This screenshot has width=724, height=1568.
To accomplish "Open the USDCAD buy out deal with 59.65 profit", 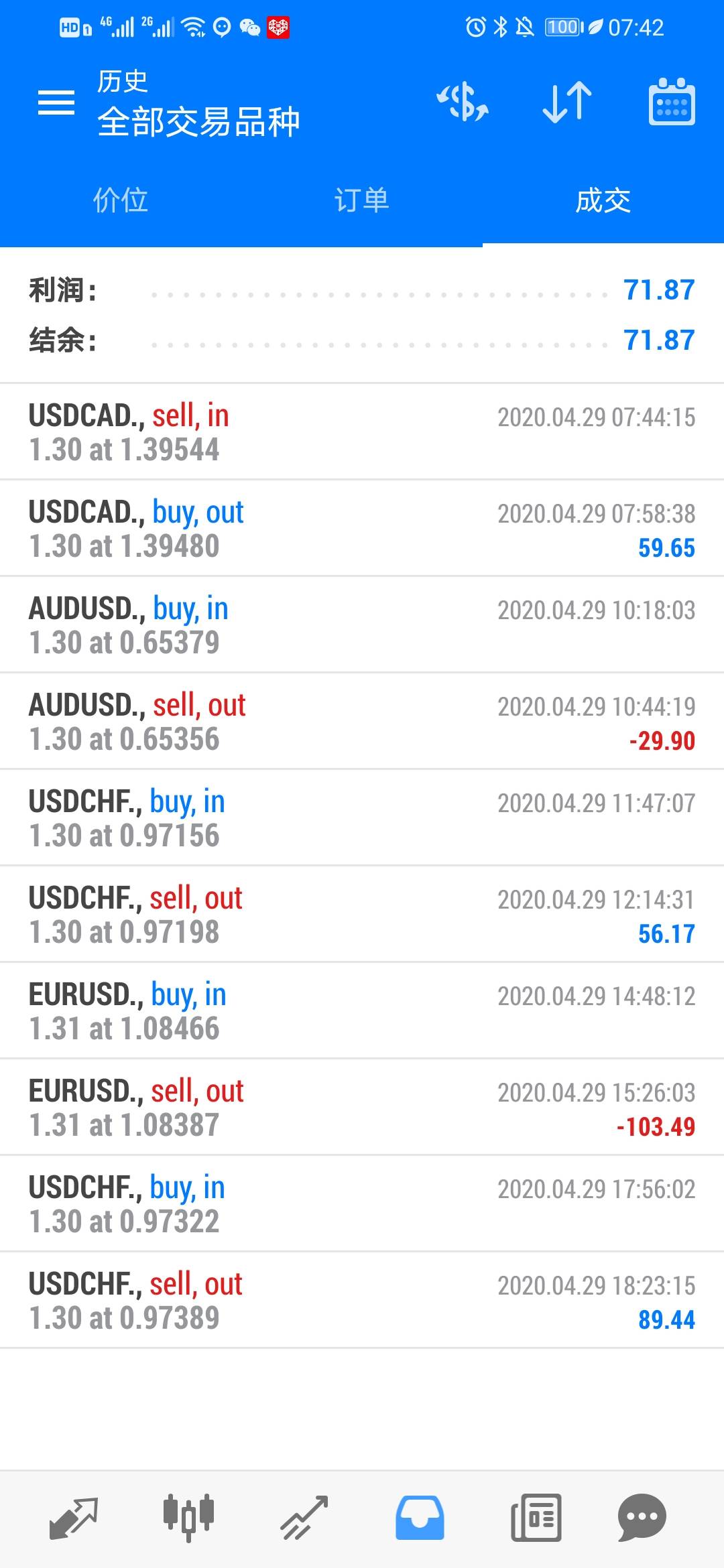I will tap(362, 529).
